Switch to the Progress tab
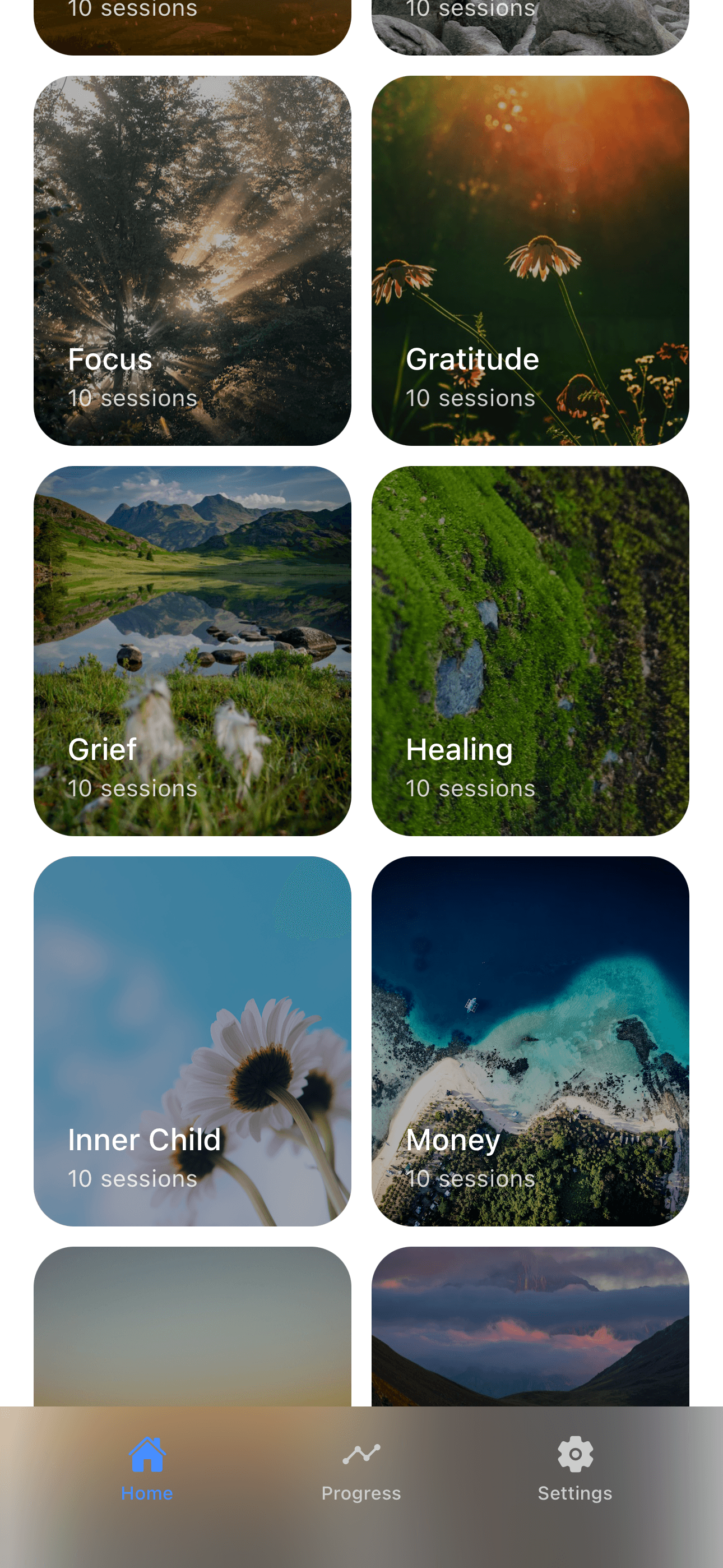The height and width of the screenshot is (1568, 723). pyautogui.click(x=361, y=1469)
